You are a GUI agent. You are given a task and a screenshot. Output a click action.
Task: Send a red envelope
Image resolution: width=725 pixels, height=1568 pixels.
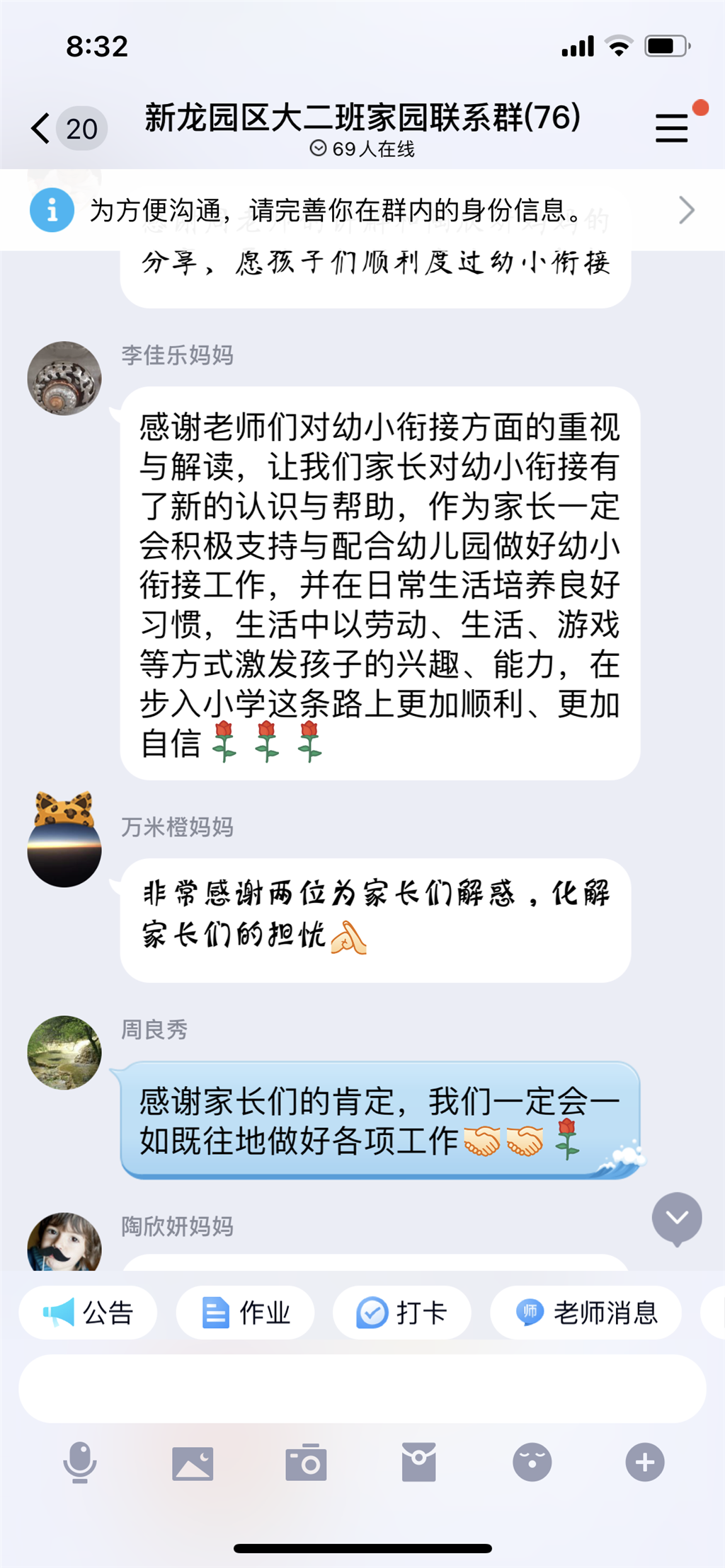coord(419,1463)
